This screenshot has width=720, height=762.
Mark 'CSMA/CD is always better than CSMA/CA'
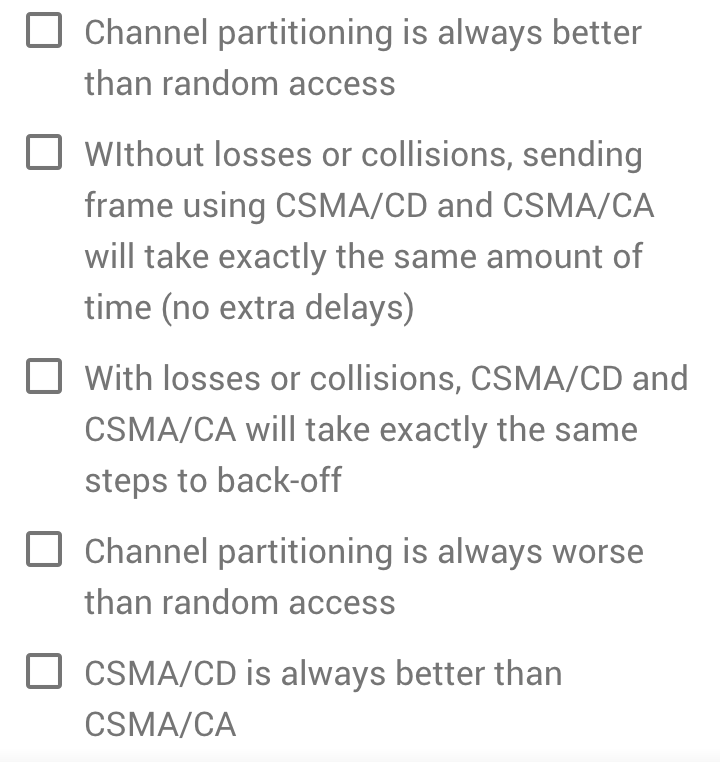tap(43, 672)
